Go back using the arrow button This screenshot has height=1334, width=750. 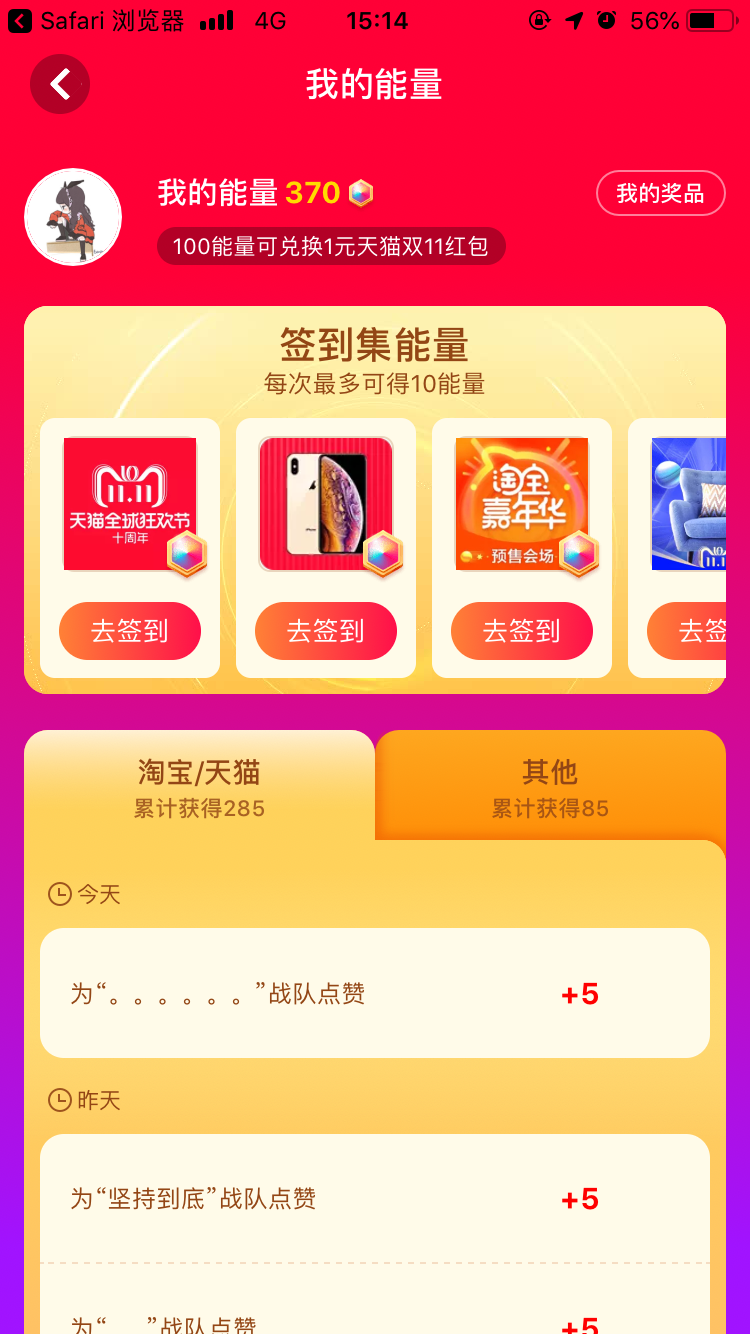click(60, 84)
